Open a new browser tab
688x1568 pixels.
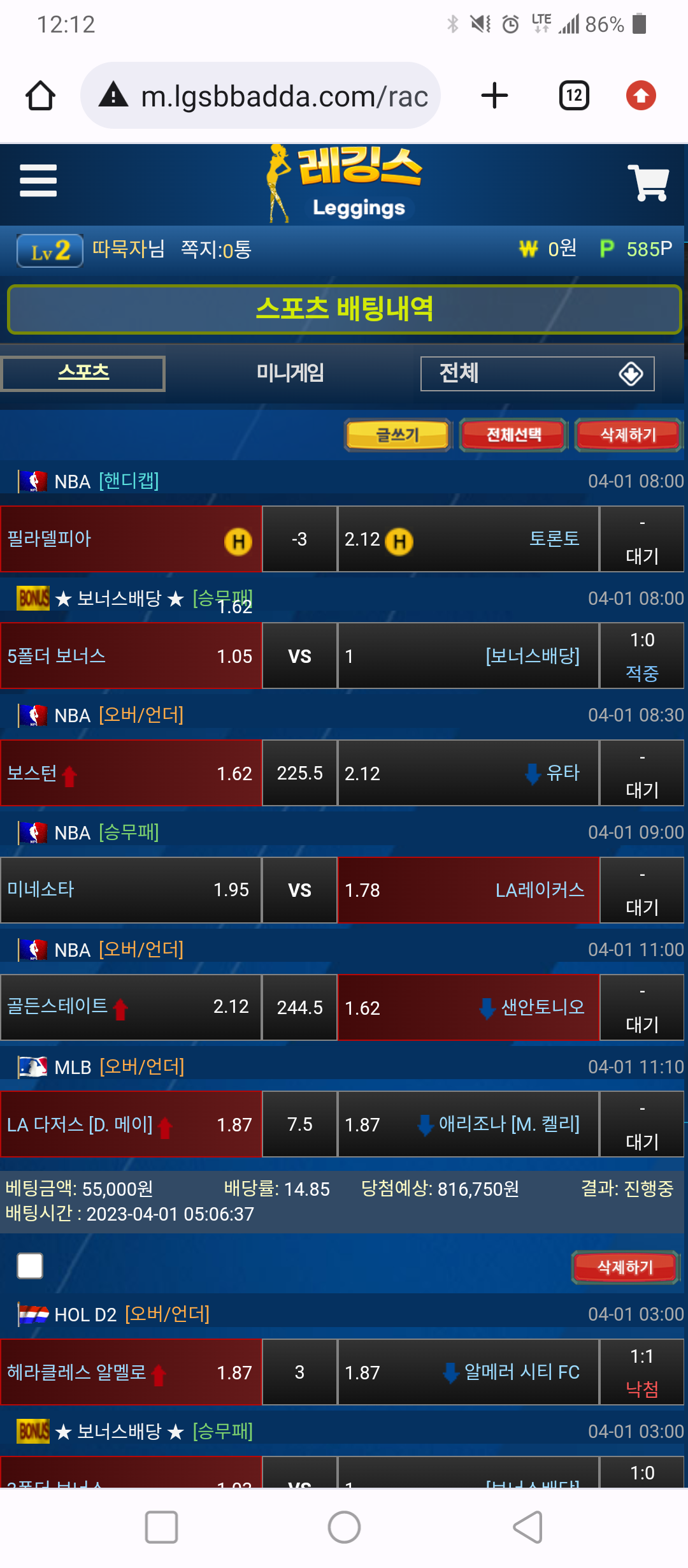pos(494,96)
